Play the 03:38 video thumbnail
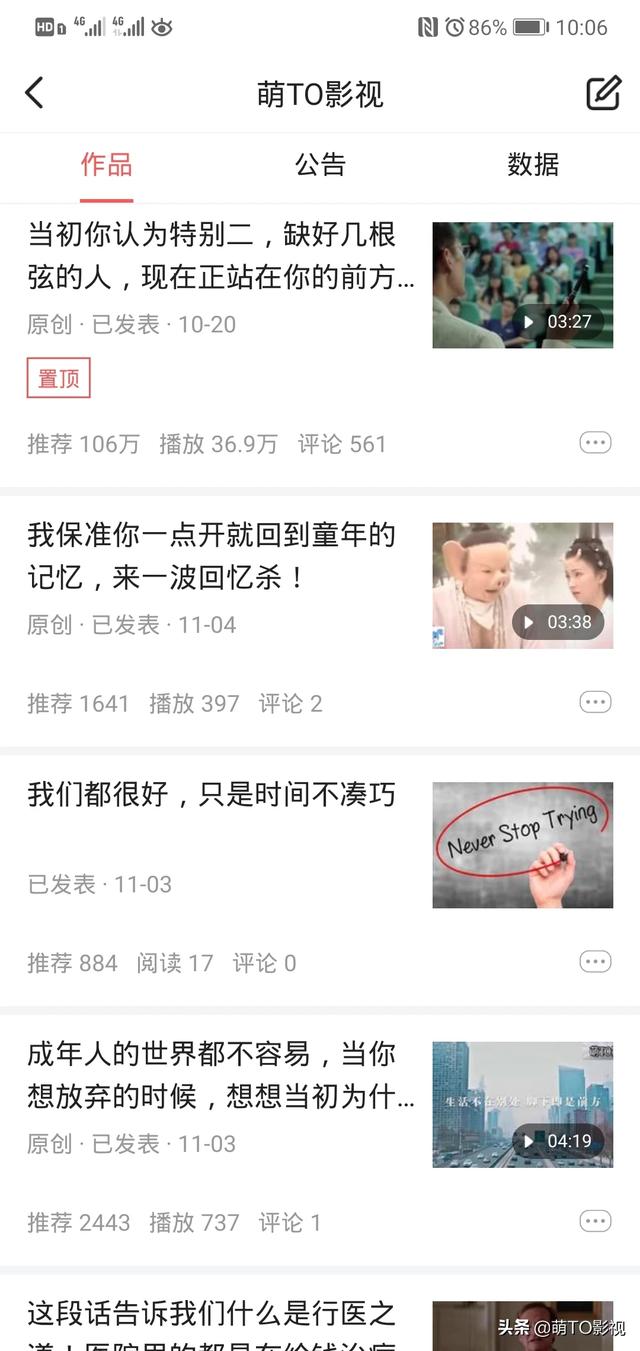The height and width of the screenshot is (1351, 640). (x=522, y=585)
